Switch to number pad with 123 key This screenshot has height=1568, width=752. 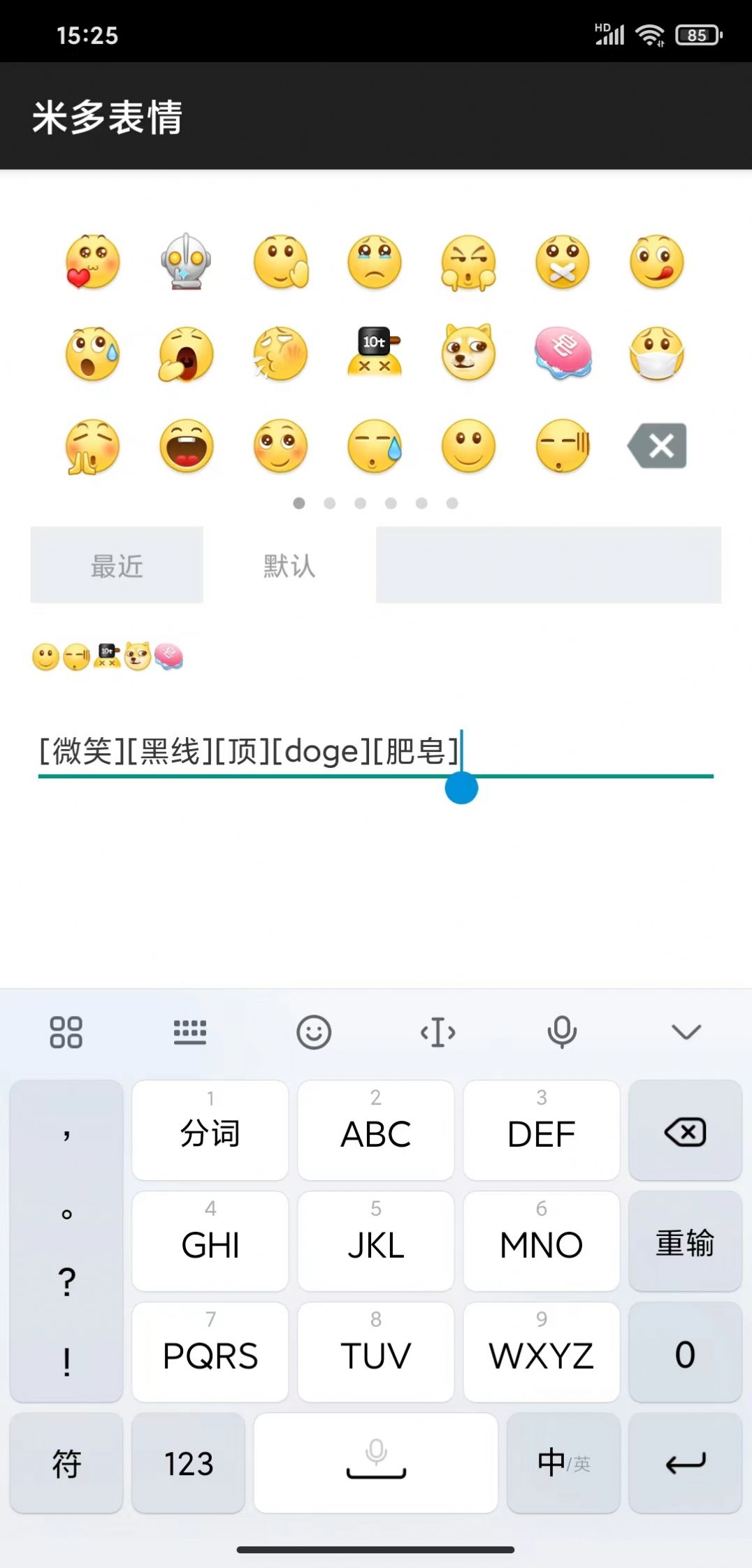coord(187,1464)
